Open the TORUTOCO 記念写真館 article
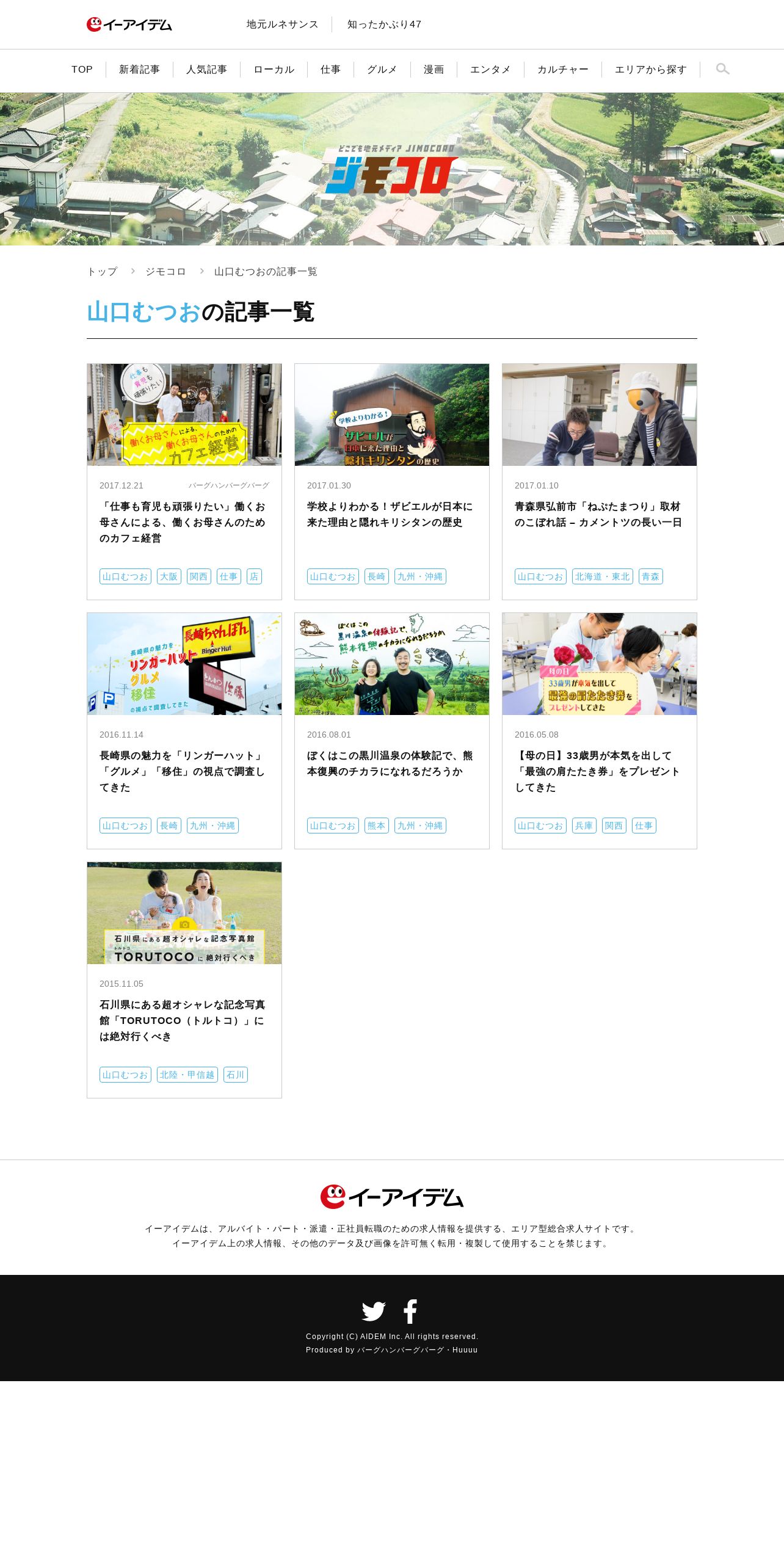This screenshot has height=1568, width=784. point(183,1020)
